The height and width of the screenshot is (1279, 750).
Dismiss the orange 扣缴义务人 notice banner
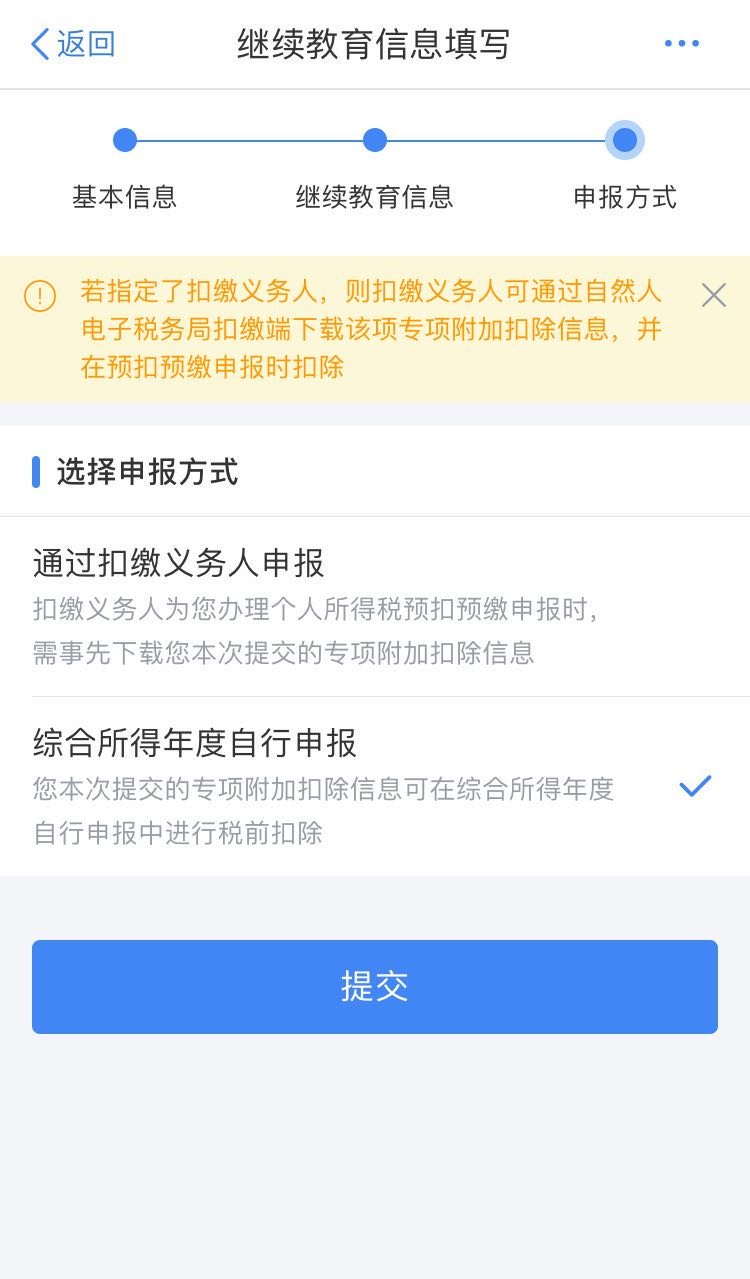tap(713, 295)
